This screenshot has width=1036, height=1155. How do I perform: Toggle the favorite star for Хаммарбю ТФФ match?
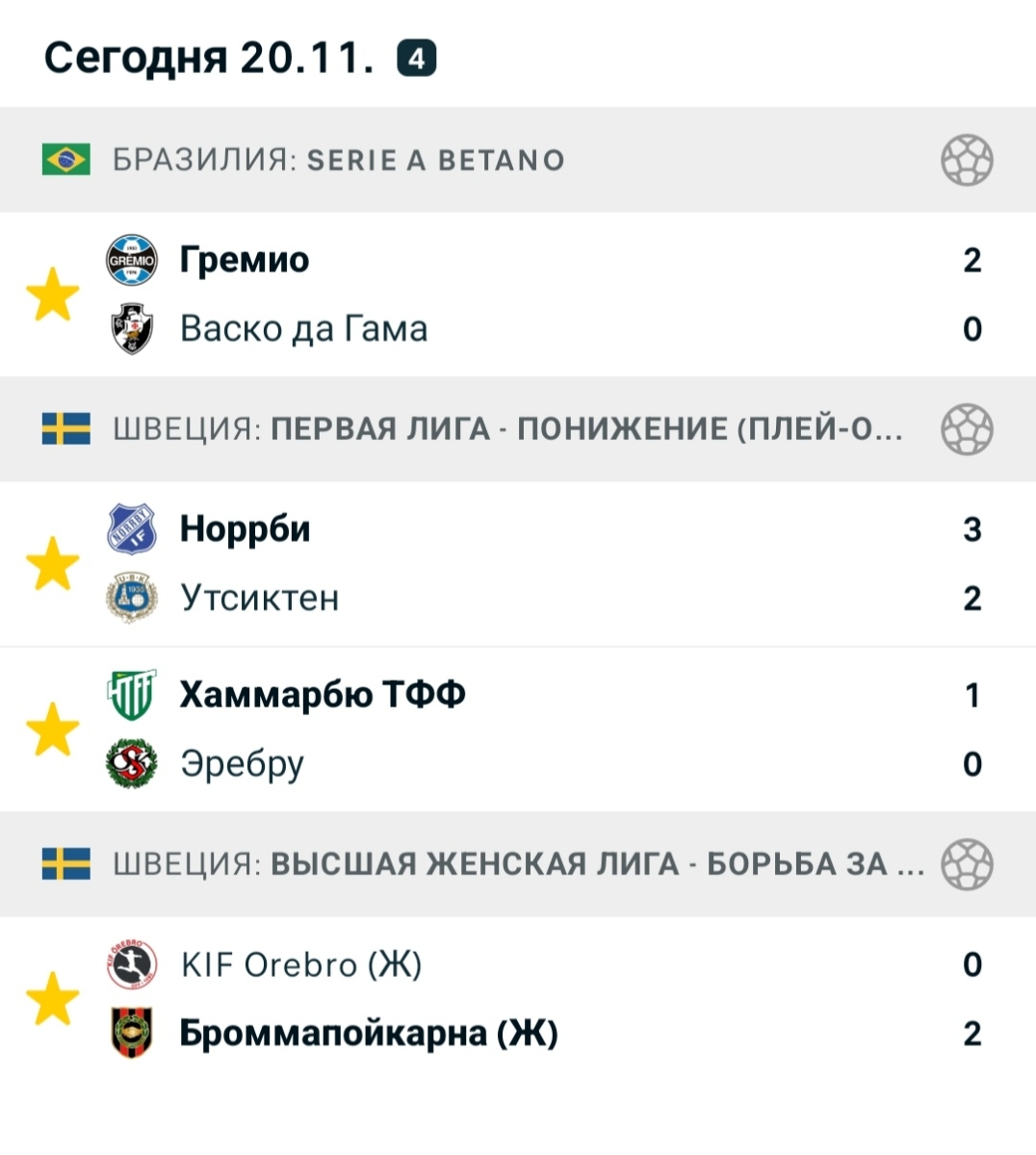pyautogui.click(x=53, y=730)
